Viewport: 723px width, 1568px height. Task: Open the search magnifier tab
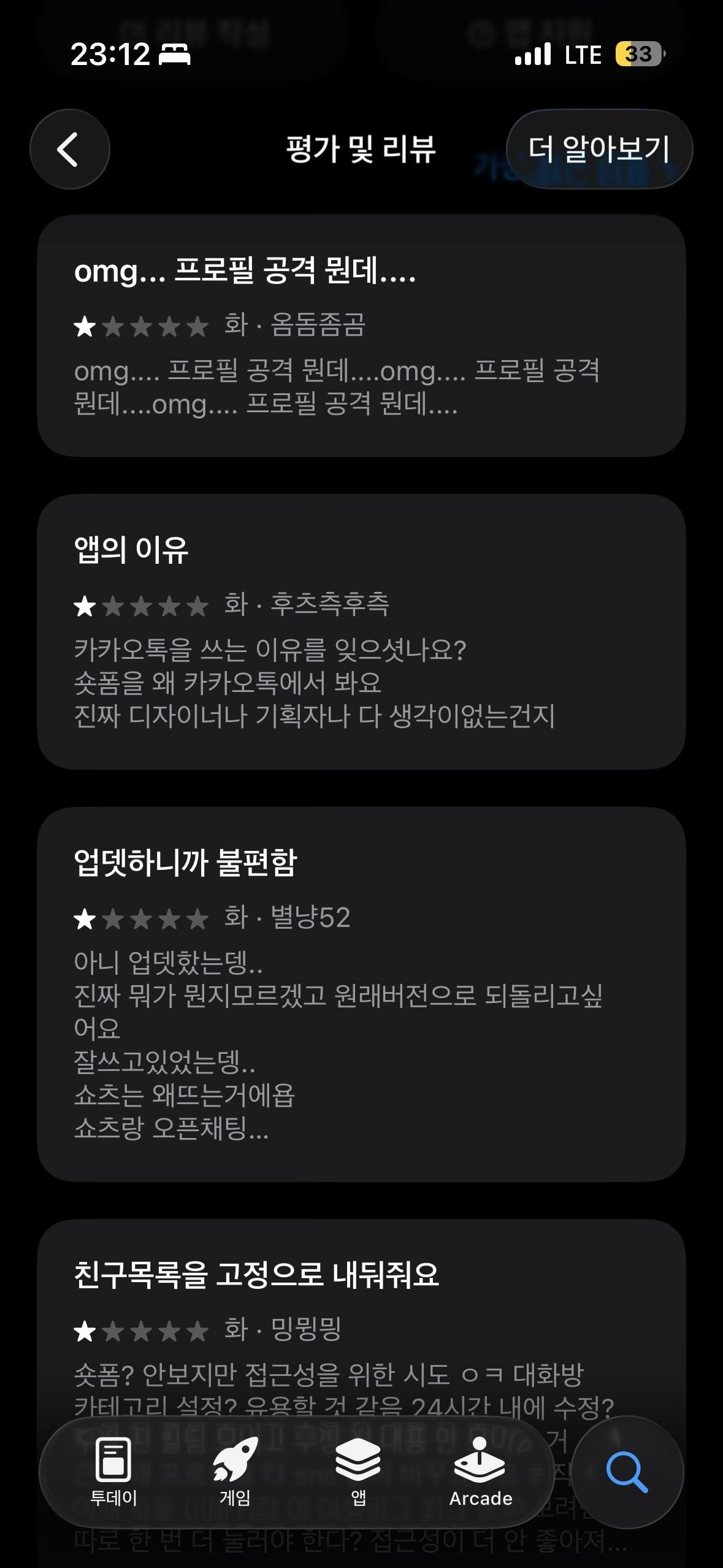pos(627,1472)
